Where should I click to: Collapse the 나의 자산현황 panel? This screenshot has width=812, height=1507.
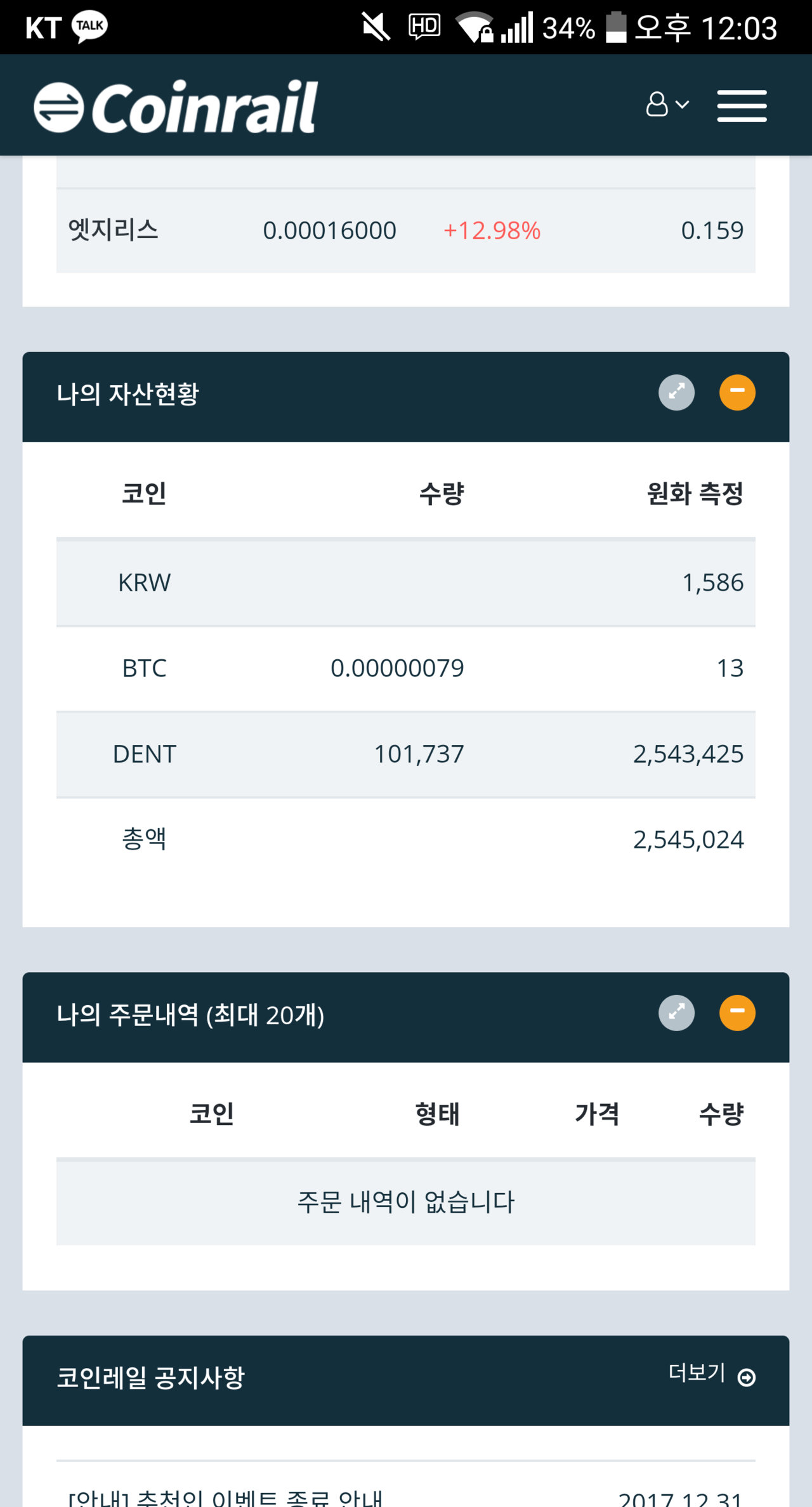[737, 393]
